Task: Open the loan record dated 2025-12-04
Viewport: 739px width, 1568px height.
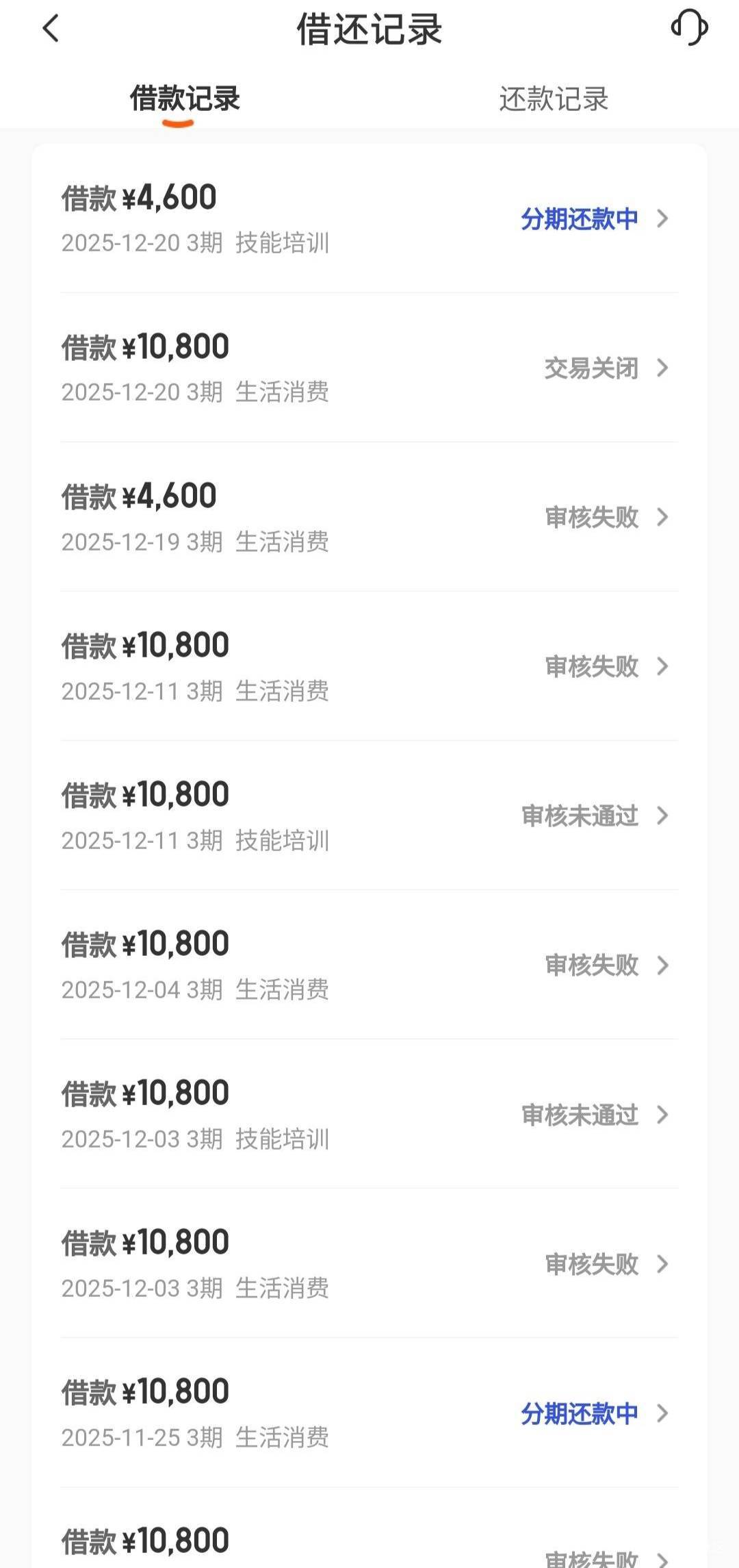Action: tap(369, 965)
